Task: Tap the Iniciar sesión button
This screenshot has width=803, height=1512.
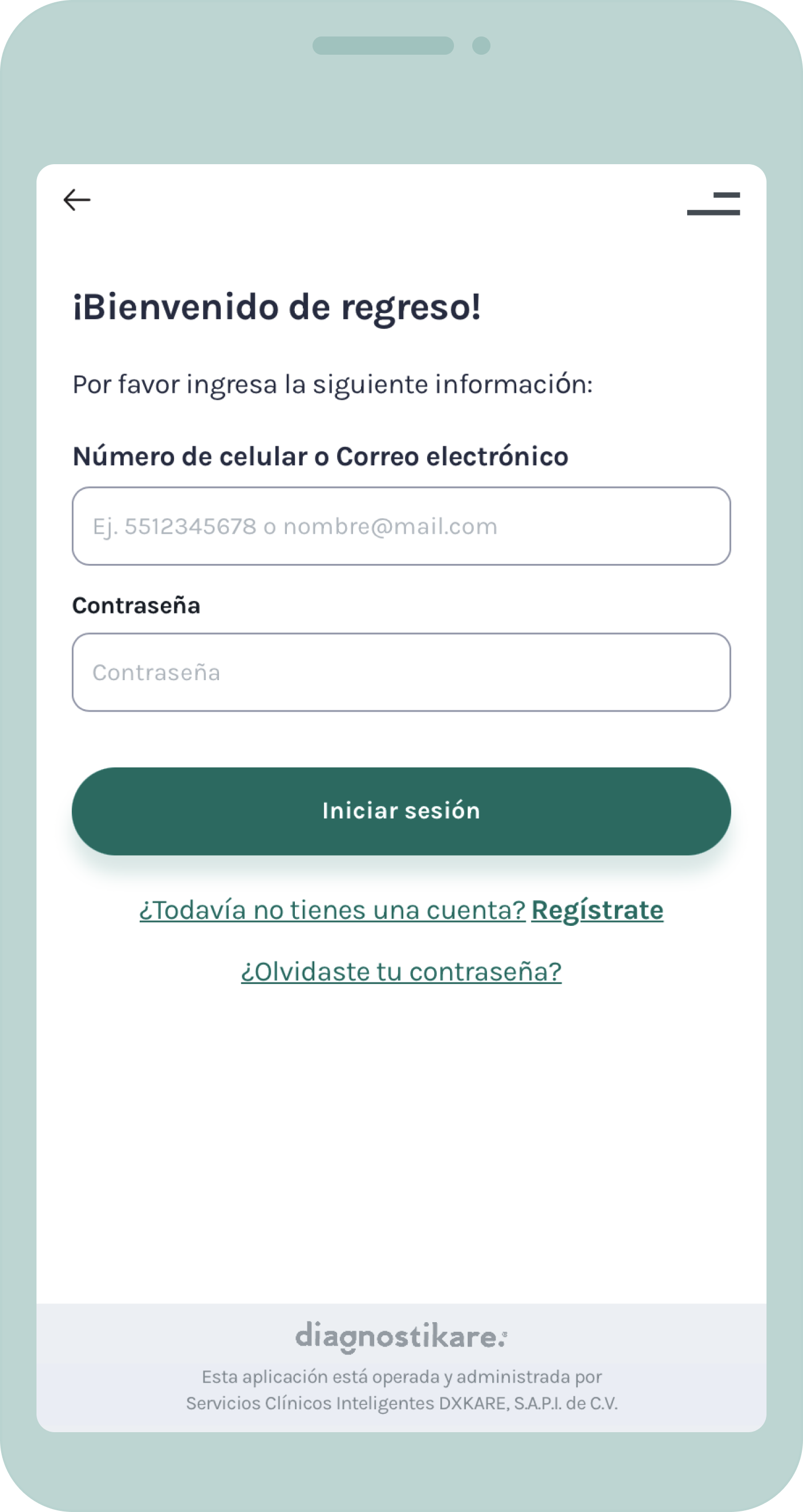Action: (x=401, y=811)
